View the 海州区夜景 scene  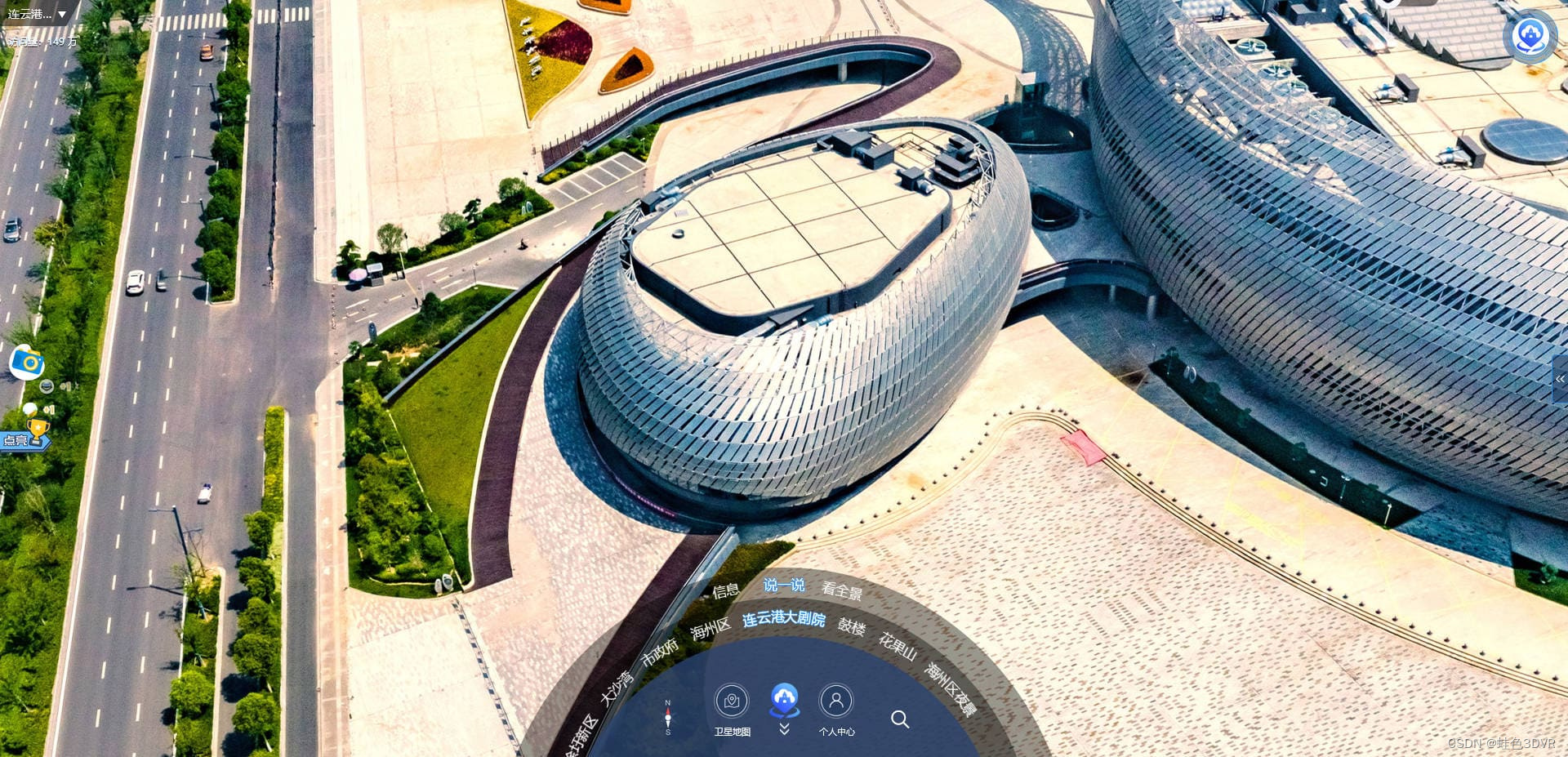coord(950,688)
